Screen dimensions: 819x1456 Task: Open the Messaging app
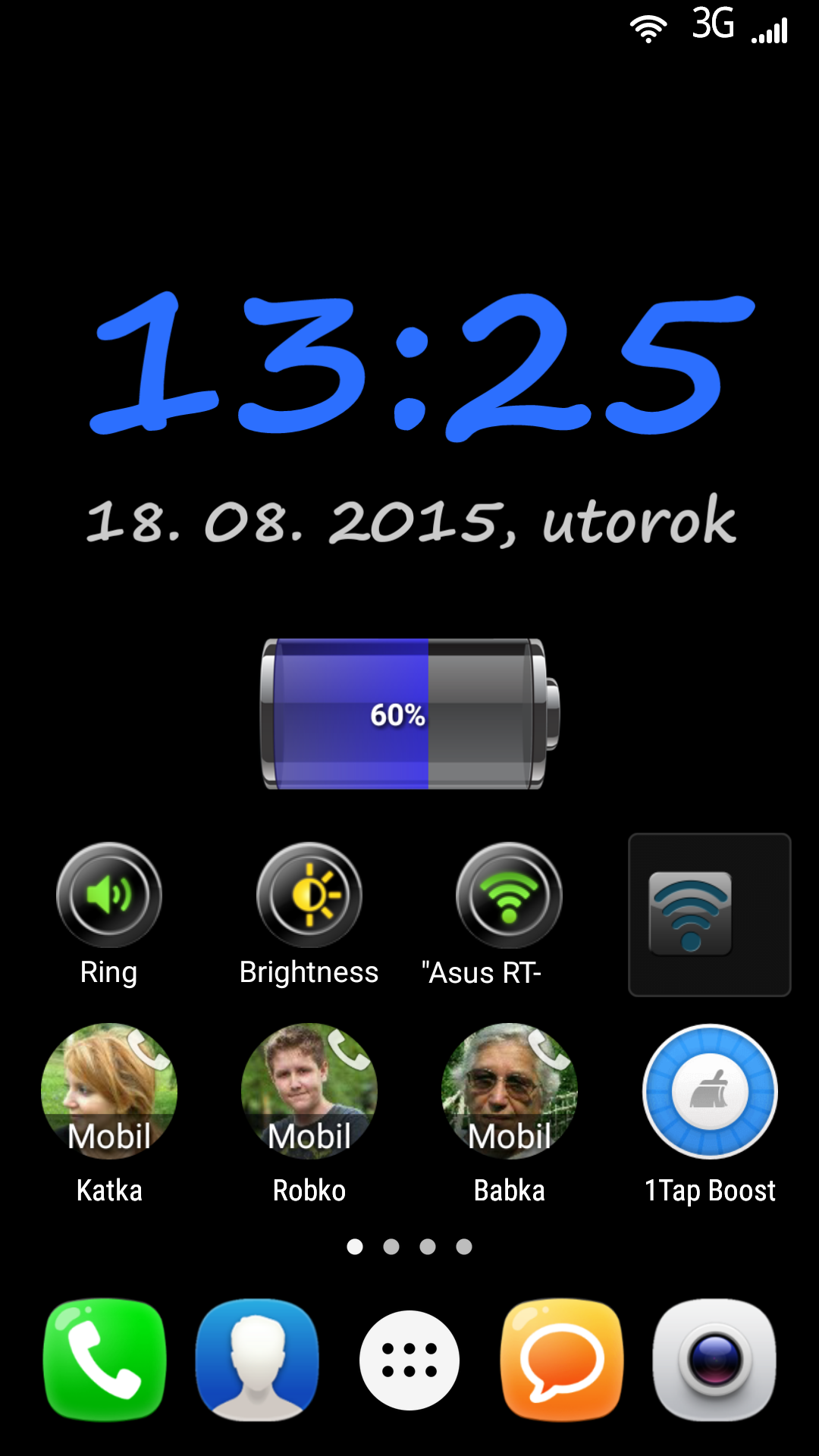(562, 1360)
